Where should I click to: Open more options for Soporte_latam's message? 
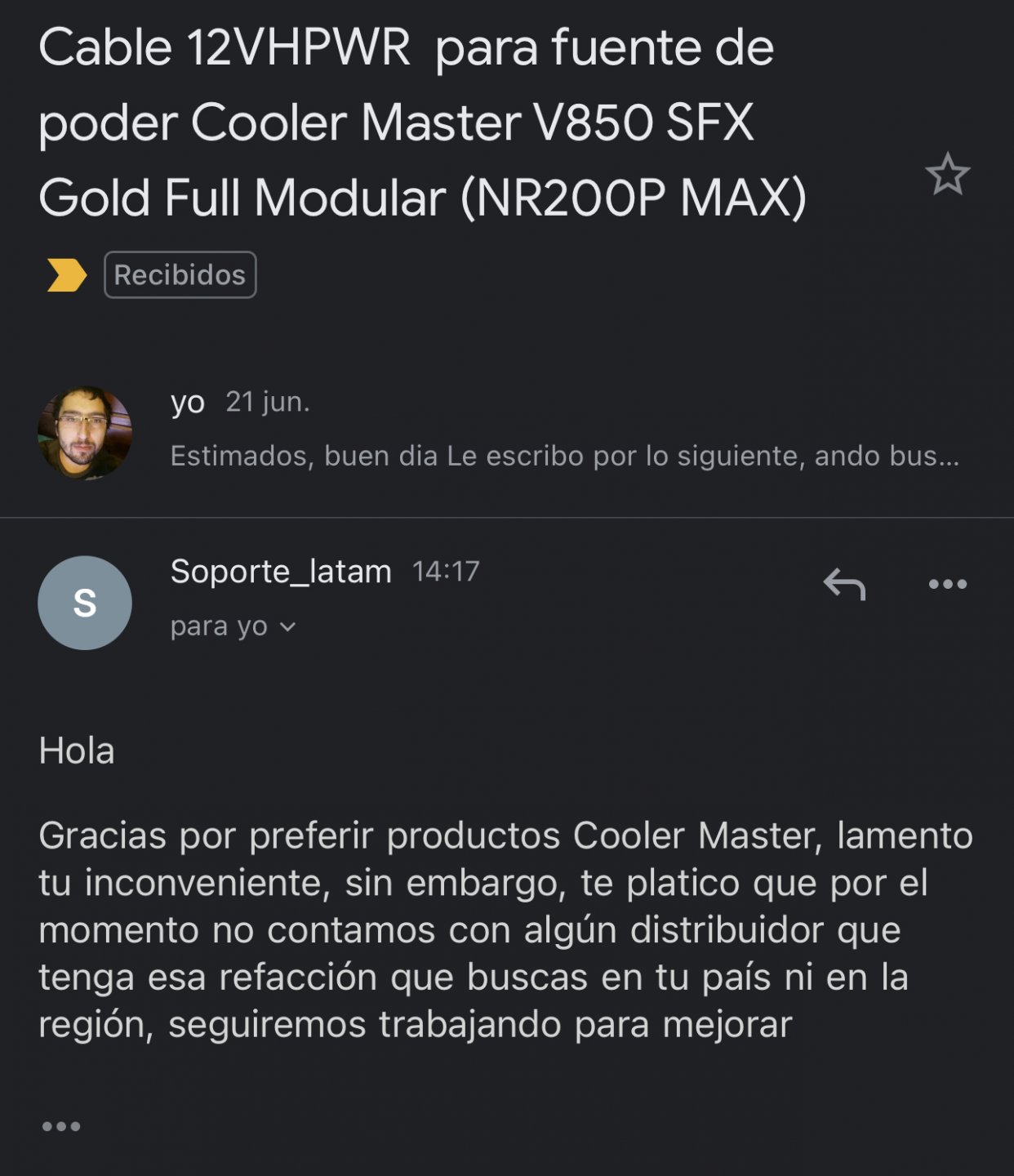947,584
